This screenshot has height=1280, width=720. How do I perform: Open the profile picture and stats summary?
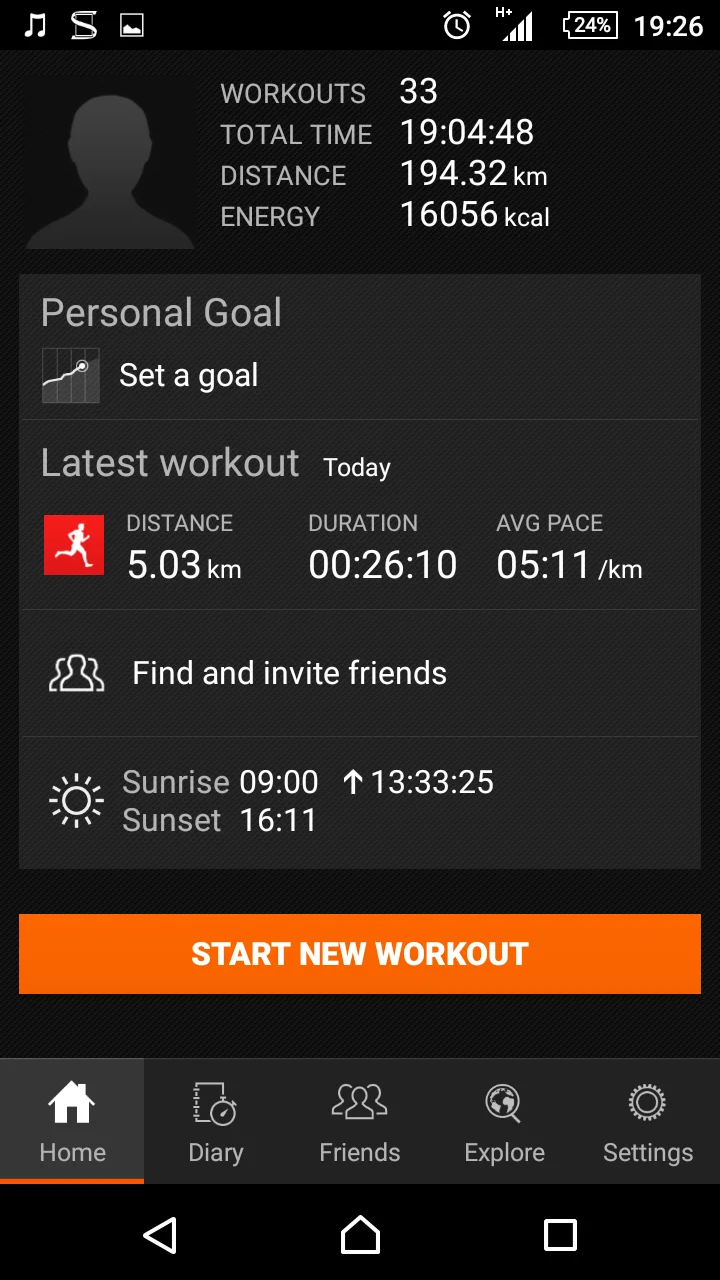pyautogui.click(x=110, y=160)
